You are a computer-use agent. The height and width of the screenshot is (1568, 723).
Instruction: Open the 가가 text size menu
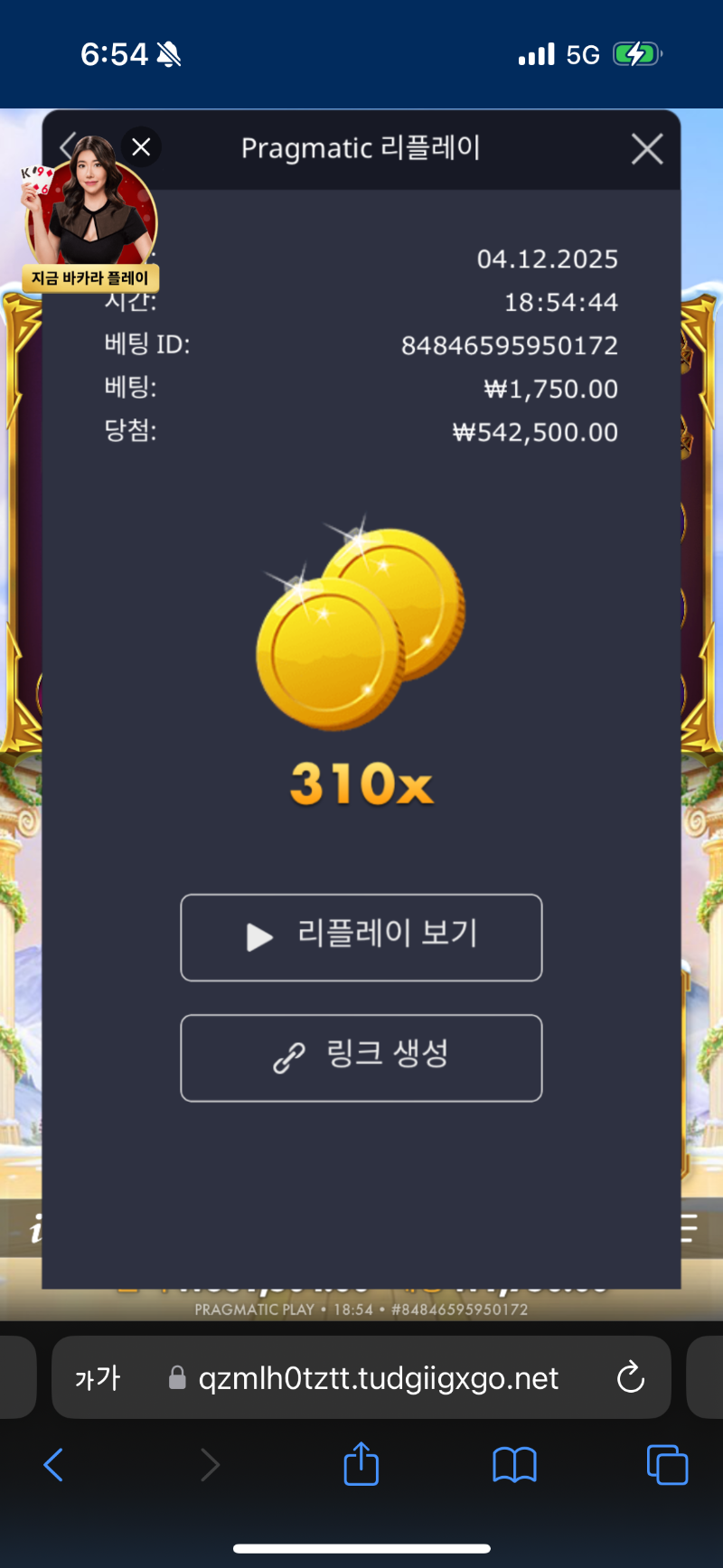tap(98, 1378)
